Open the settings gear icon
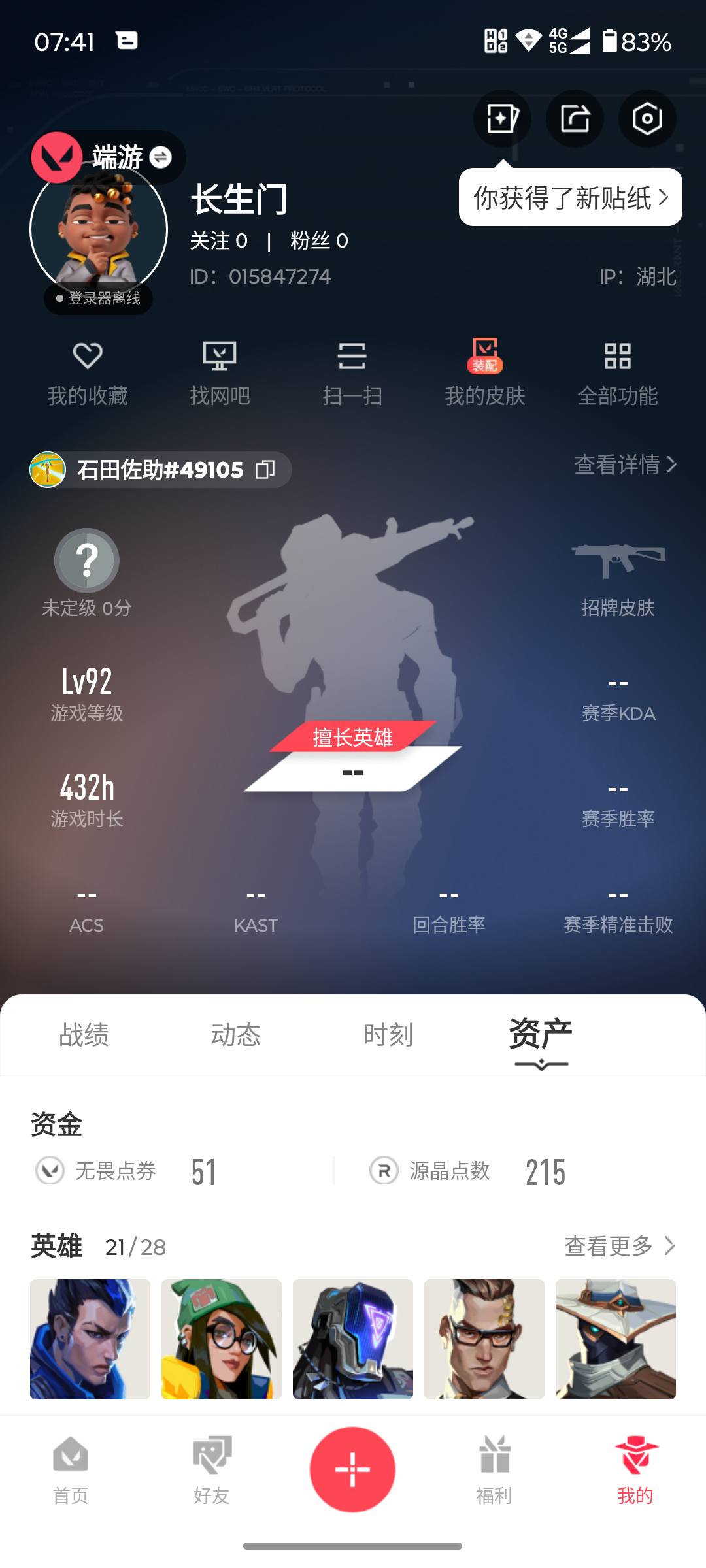Screen dimensions: 706x1568 point(647,119)
